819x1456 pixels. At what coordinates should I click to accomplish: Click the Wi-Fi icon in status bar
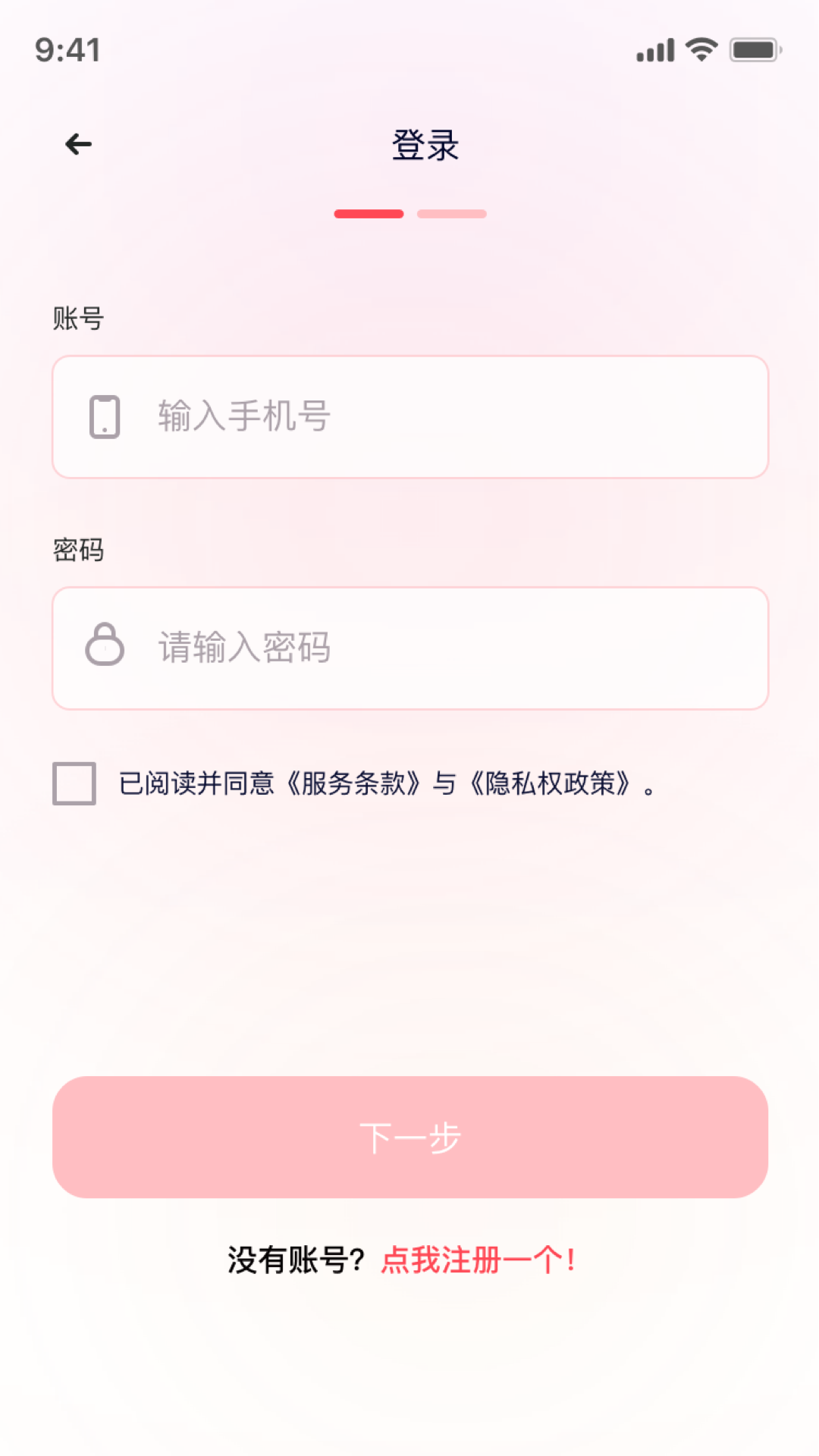point(701,49)
